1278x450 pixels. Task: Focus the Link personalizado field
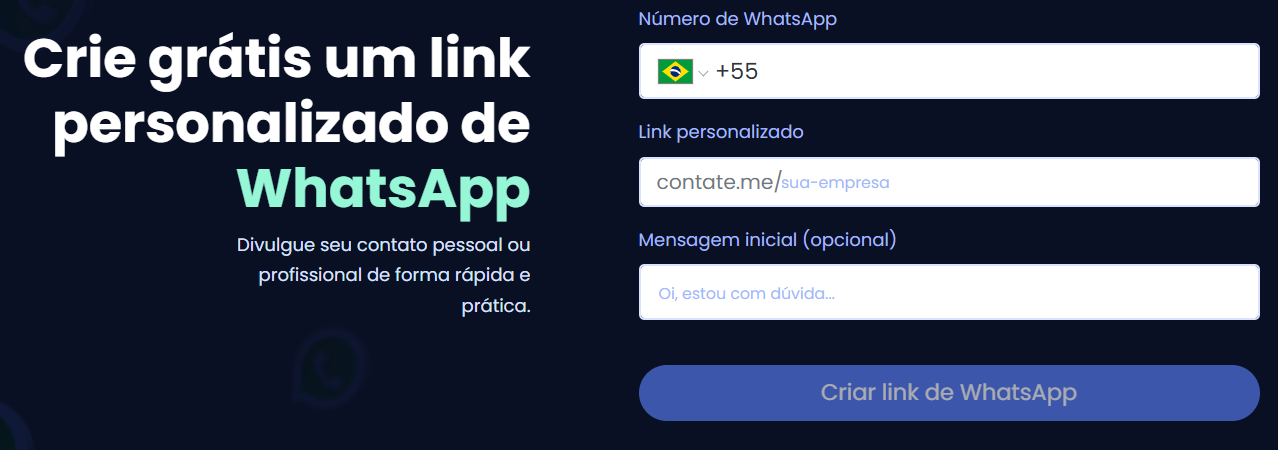point(1010,183)
